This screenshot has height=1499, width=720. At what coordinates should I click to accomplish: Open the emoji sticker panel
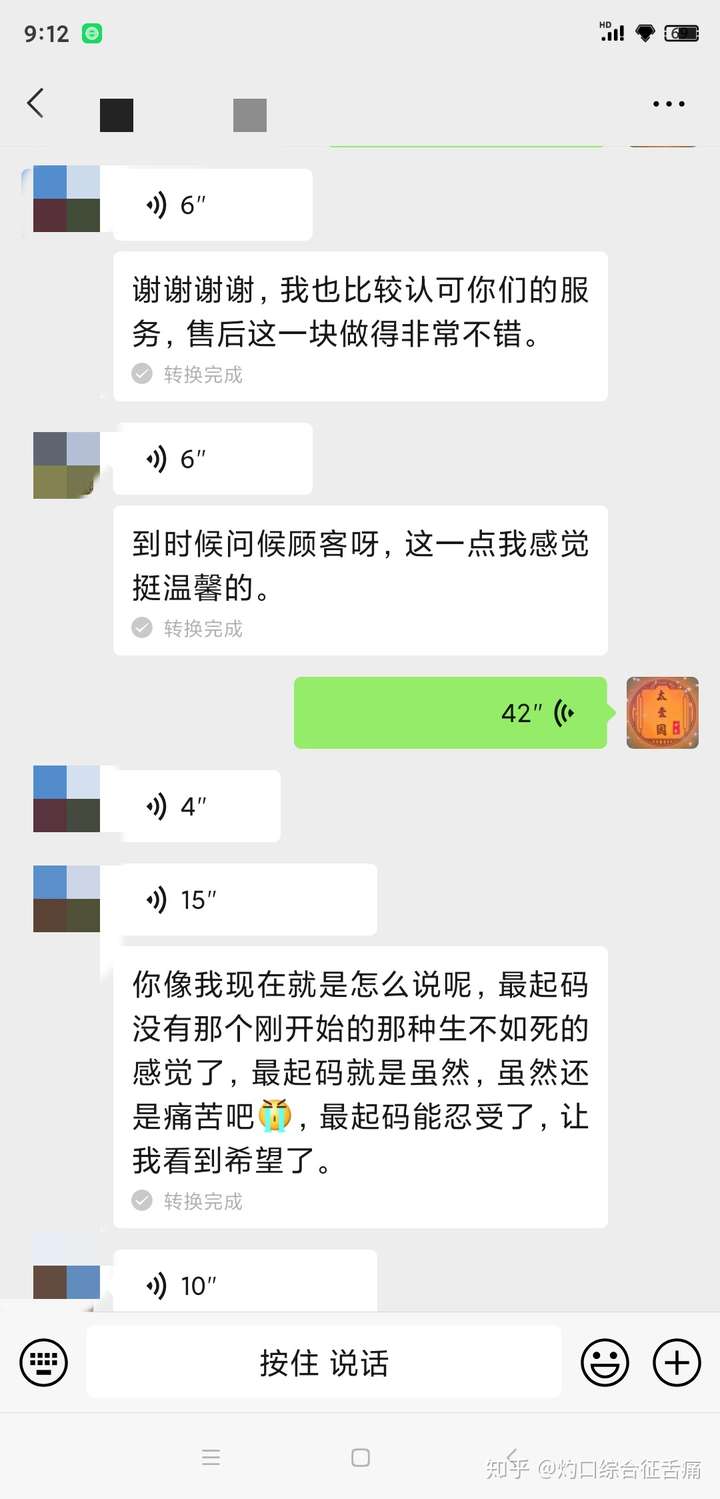(x=605, y=1362)
